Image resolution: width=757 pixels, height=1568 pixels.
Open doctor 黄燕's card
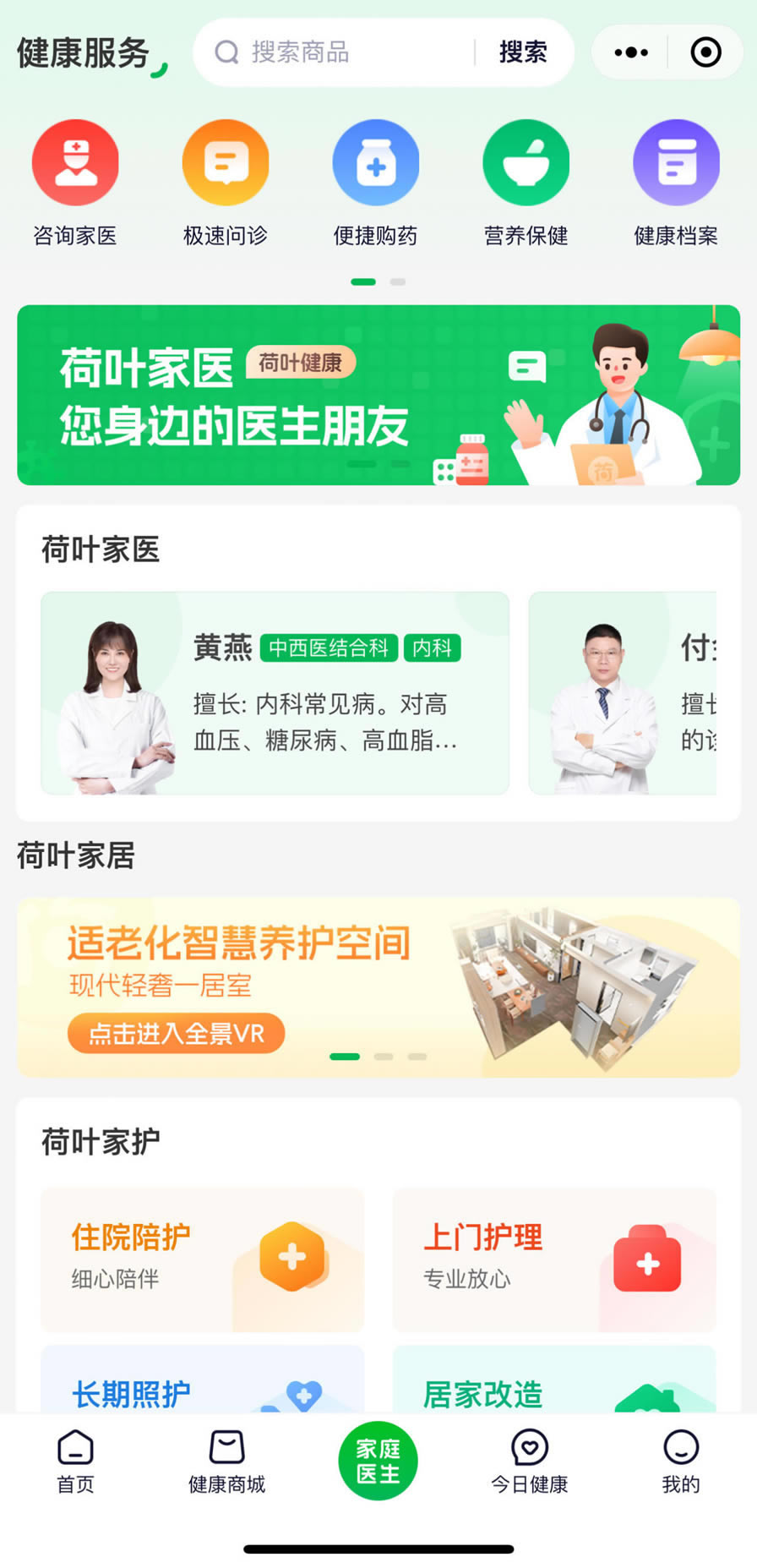coord(275,693)
